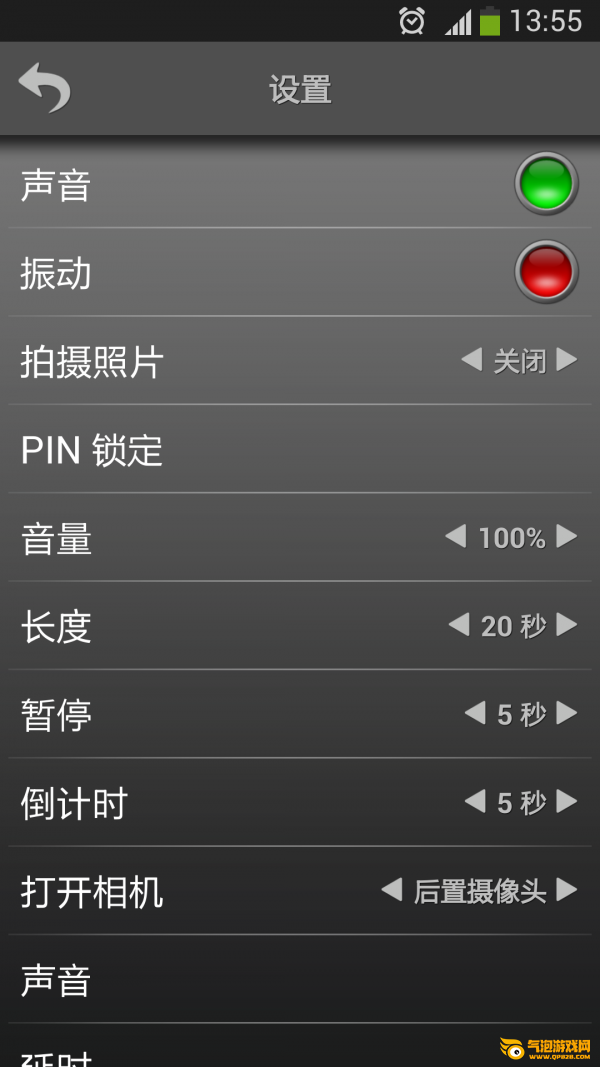
Task: Decrease 音量 with left arrow beside 100%
Action: click(x=456, y=537)
